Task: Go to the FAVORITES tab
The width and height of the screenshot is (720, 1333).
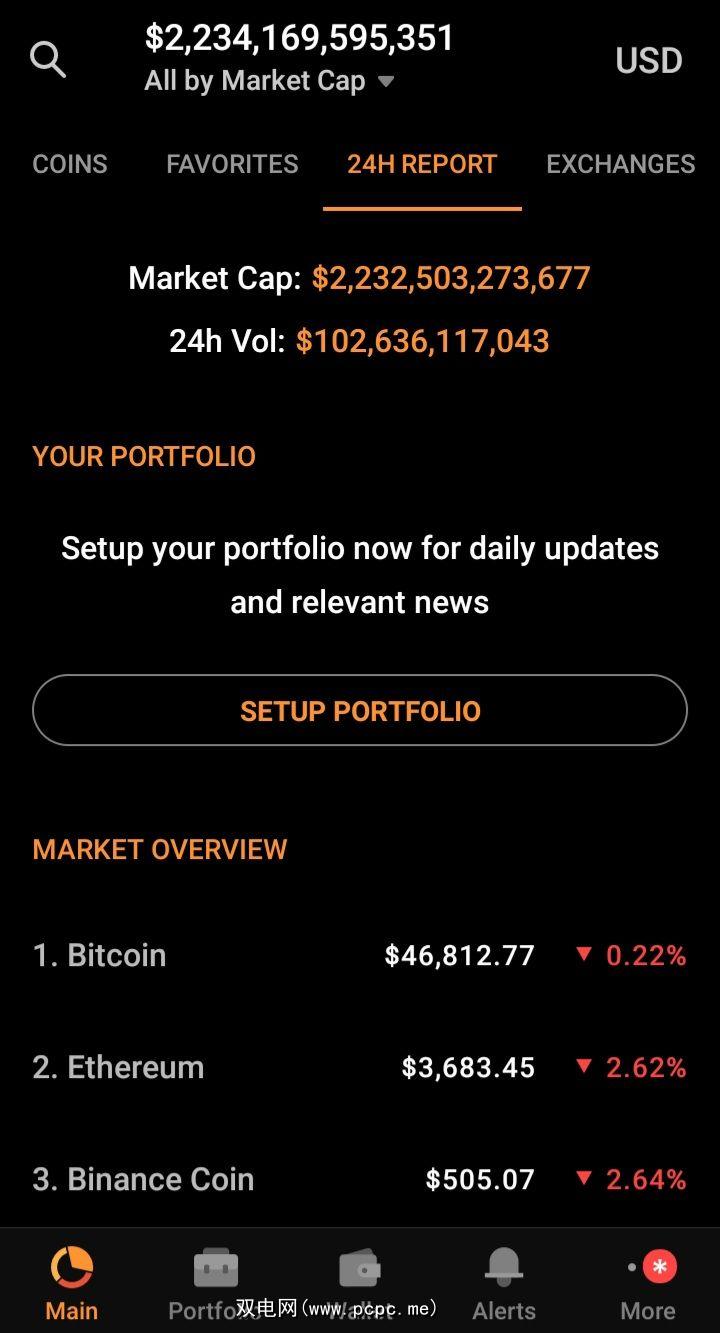Action: (232, 164)
